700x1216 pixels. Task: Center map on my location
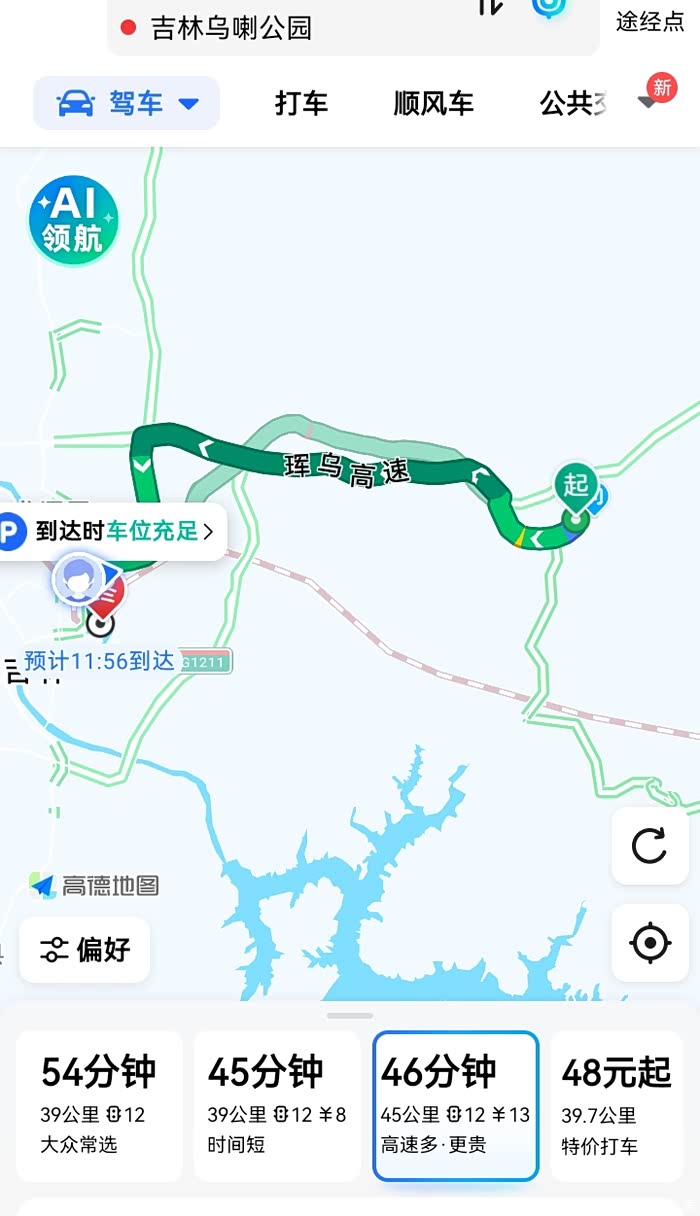tap(650, 942)
